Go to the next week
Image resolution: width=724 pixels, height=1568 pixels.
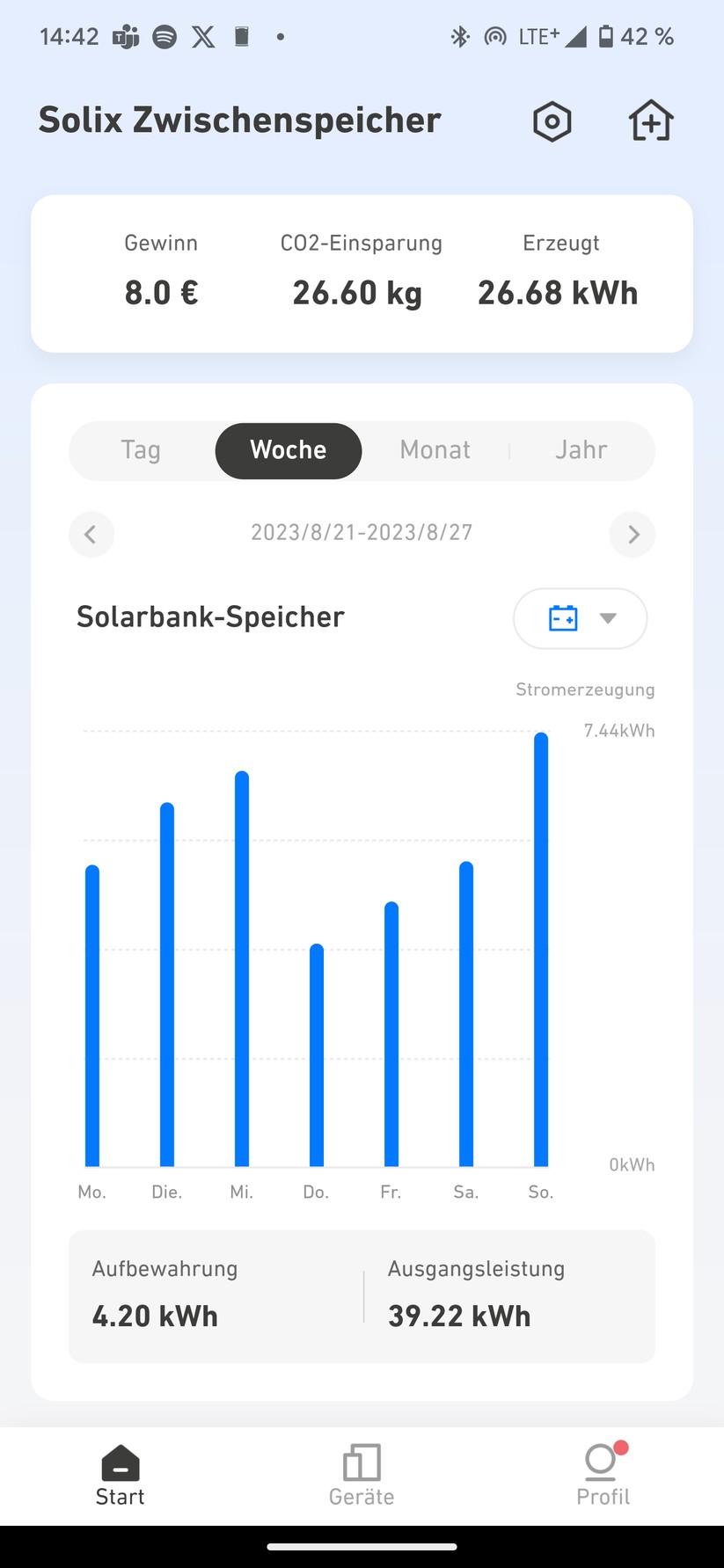tap(633, 534)
